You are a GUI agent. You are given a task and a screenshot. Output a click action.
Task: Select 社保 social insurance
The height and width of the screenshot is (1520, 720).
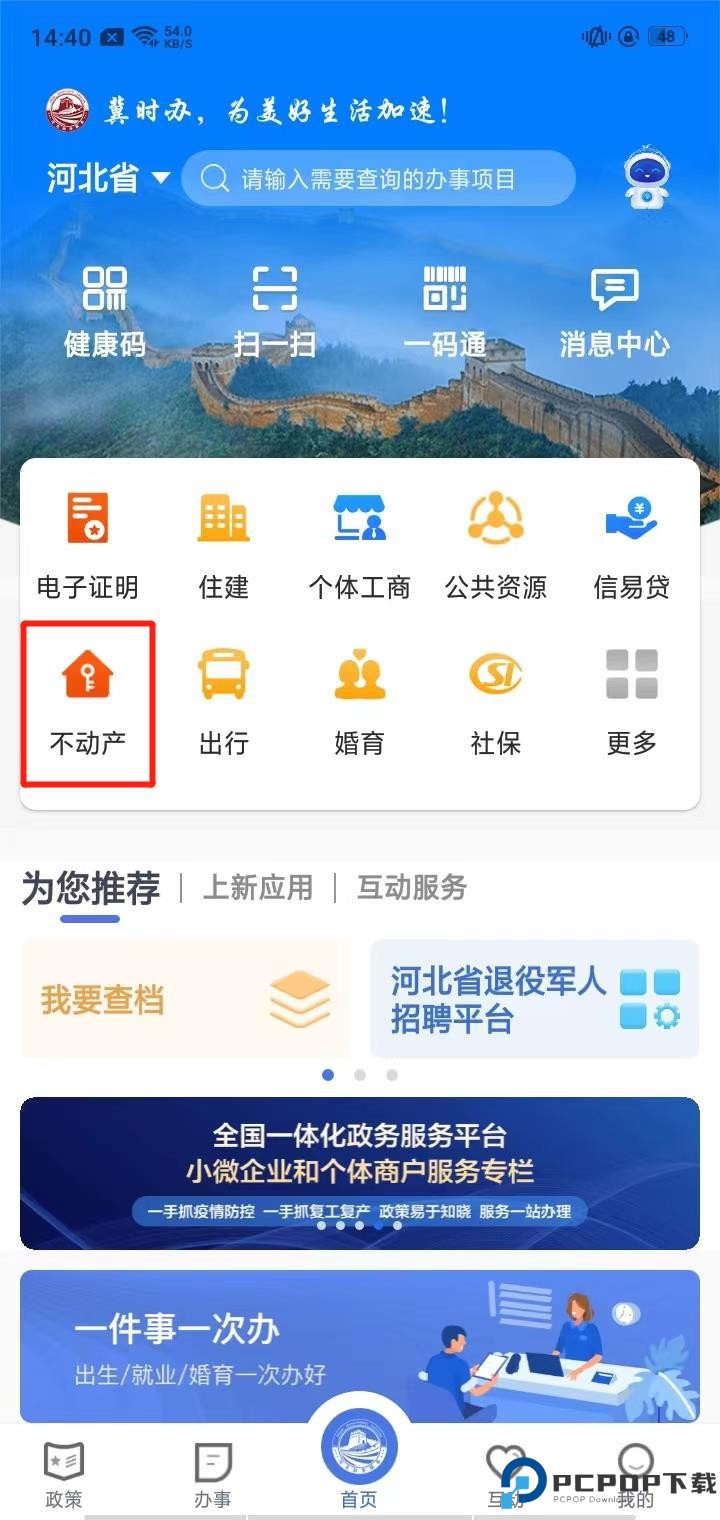point(495,701)
